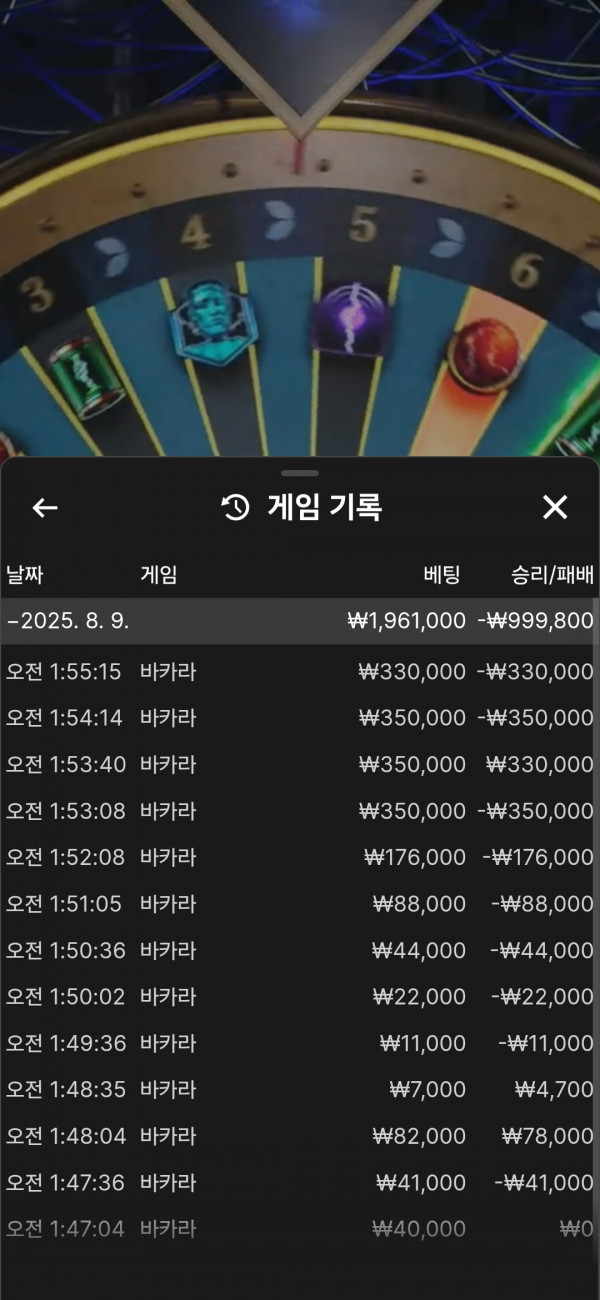Image resolution: width=600 pixels, height=1300 pixels.
Task: Select the 오전 1:47:36 바카라 round
Action: coord(298,1183)
